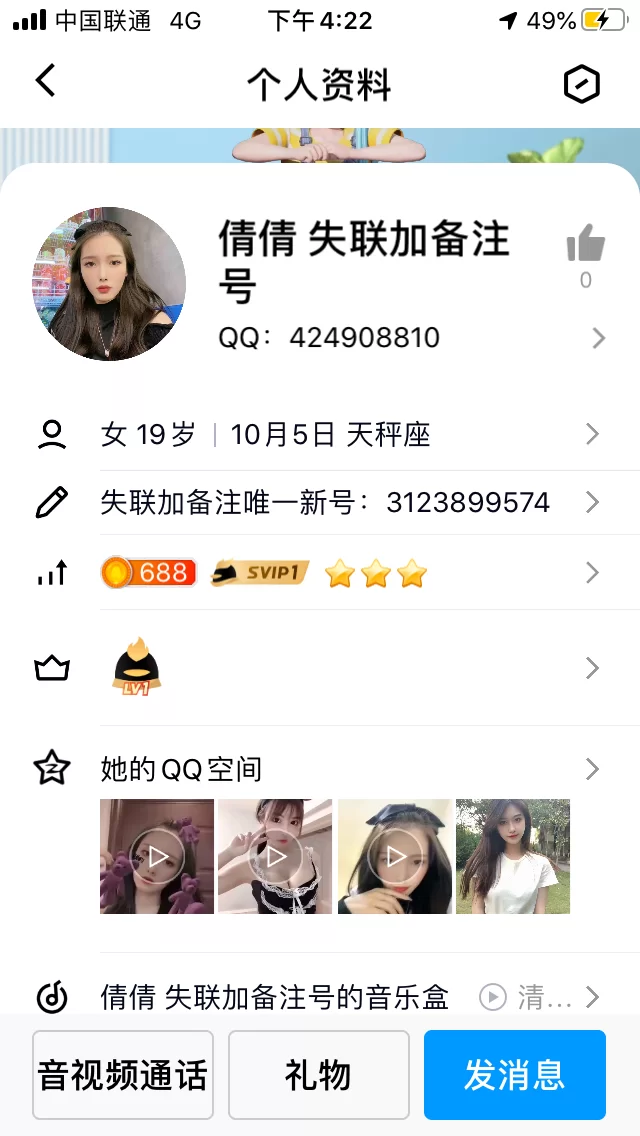Tap 发消息 to message this user
640x1136 pixels.
click(515, 1075)
